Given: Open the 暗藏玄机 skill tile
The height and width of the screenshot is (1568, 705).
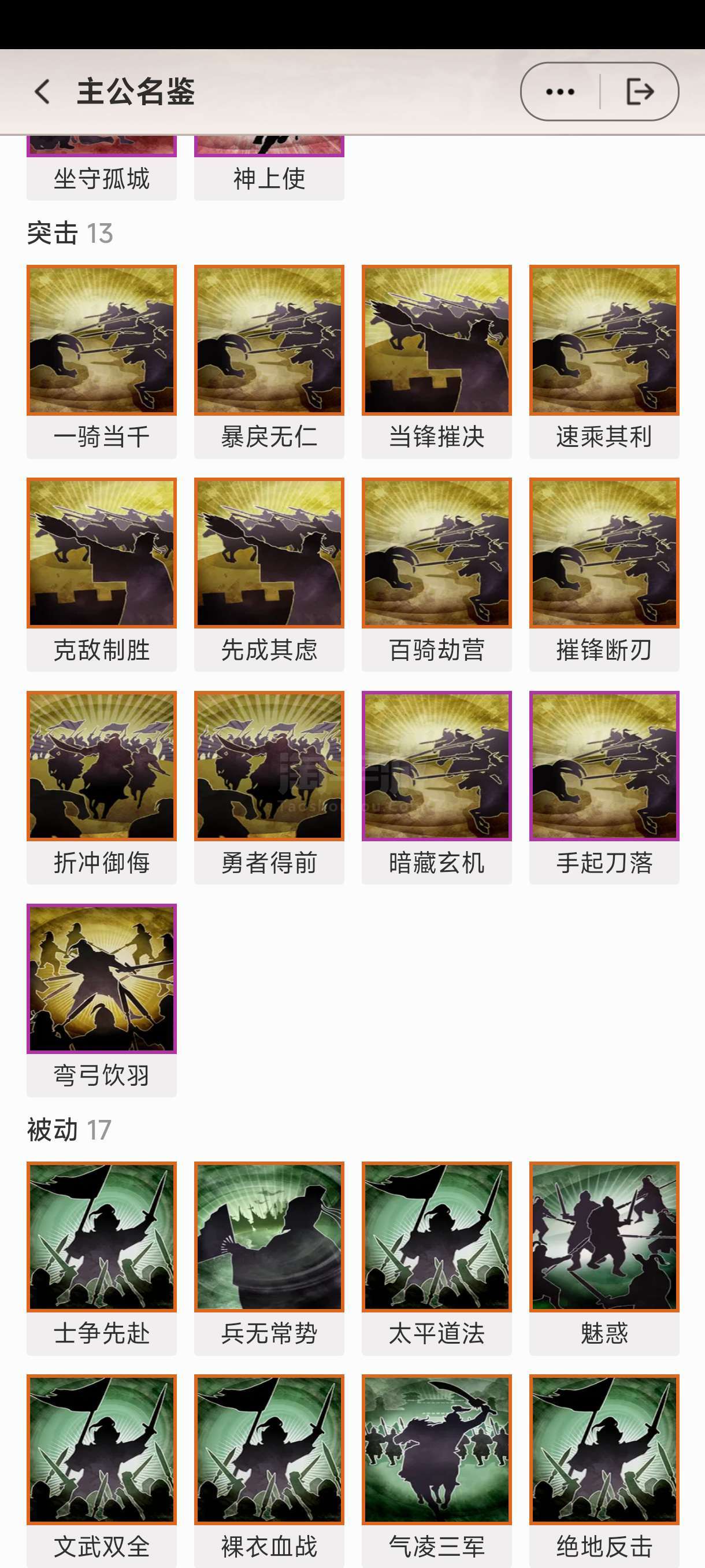Looking at the screenshot, I should (437, 787).
